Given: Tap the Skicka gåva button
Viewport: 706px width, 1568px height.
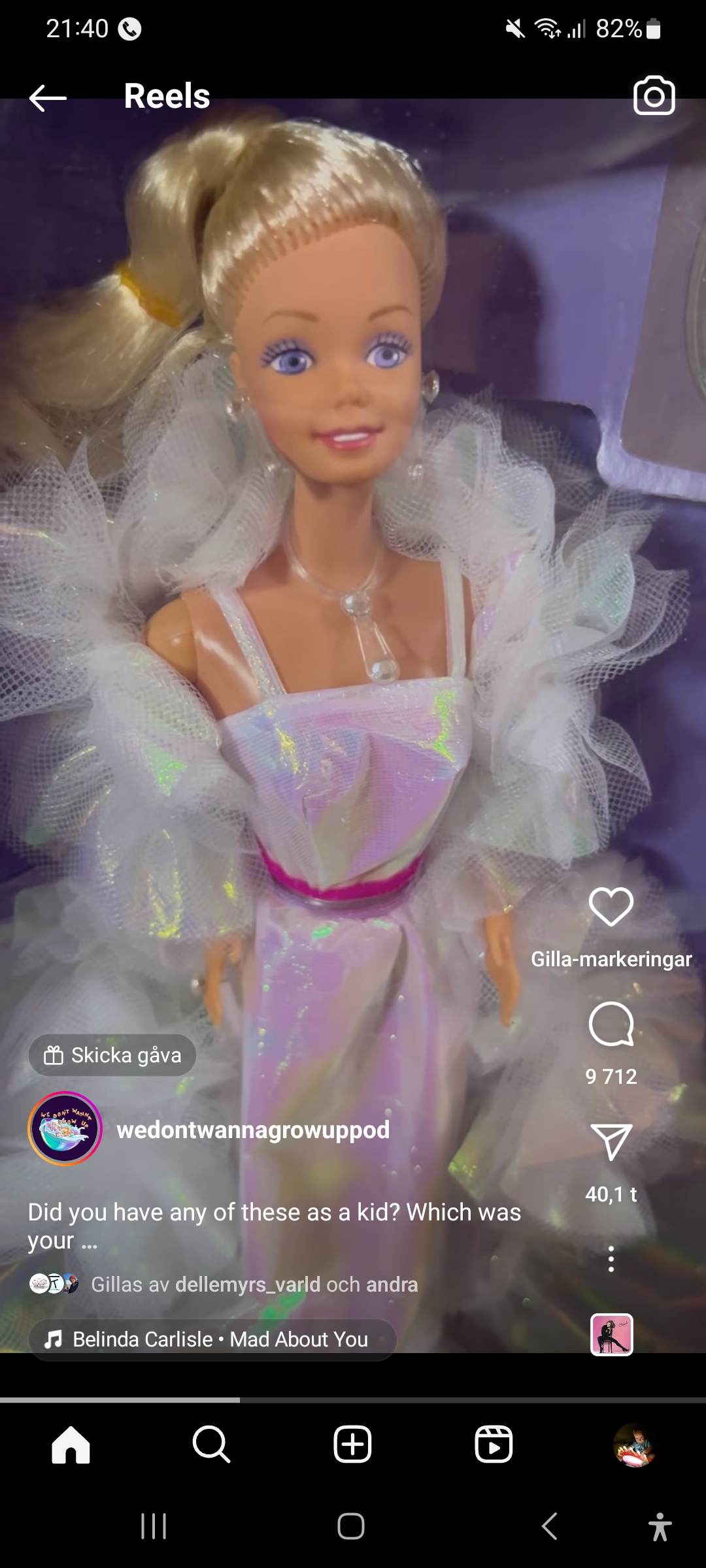Looking at the screenshot, I should (x=112, y=1055).
